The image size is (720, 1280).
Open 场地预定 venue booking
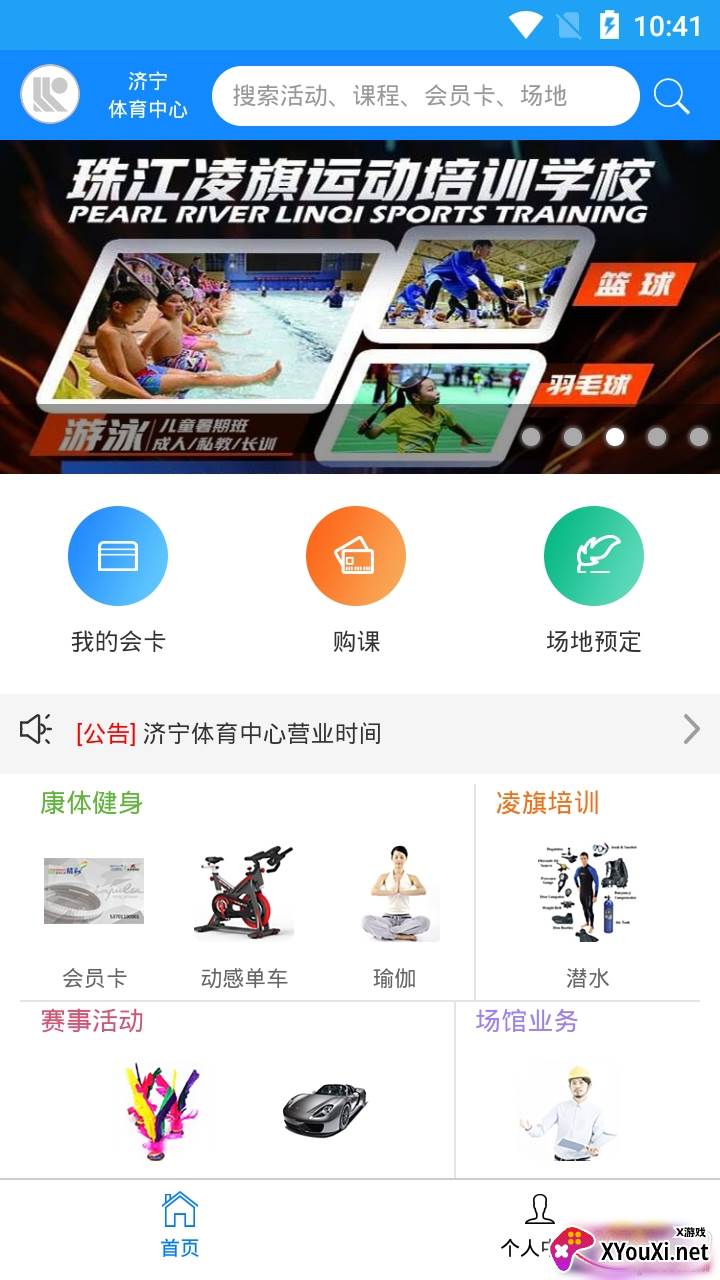593,556
